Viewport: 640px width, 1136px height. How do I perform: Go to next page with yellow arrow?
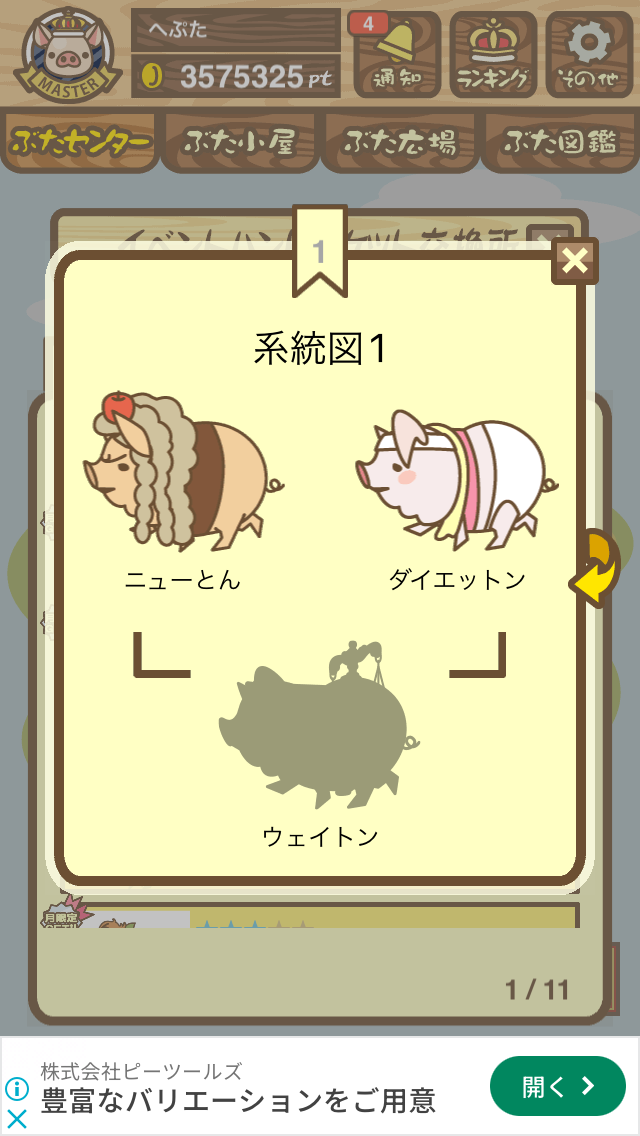click(x=594, y=570)
